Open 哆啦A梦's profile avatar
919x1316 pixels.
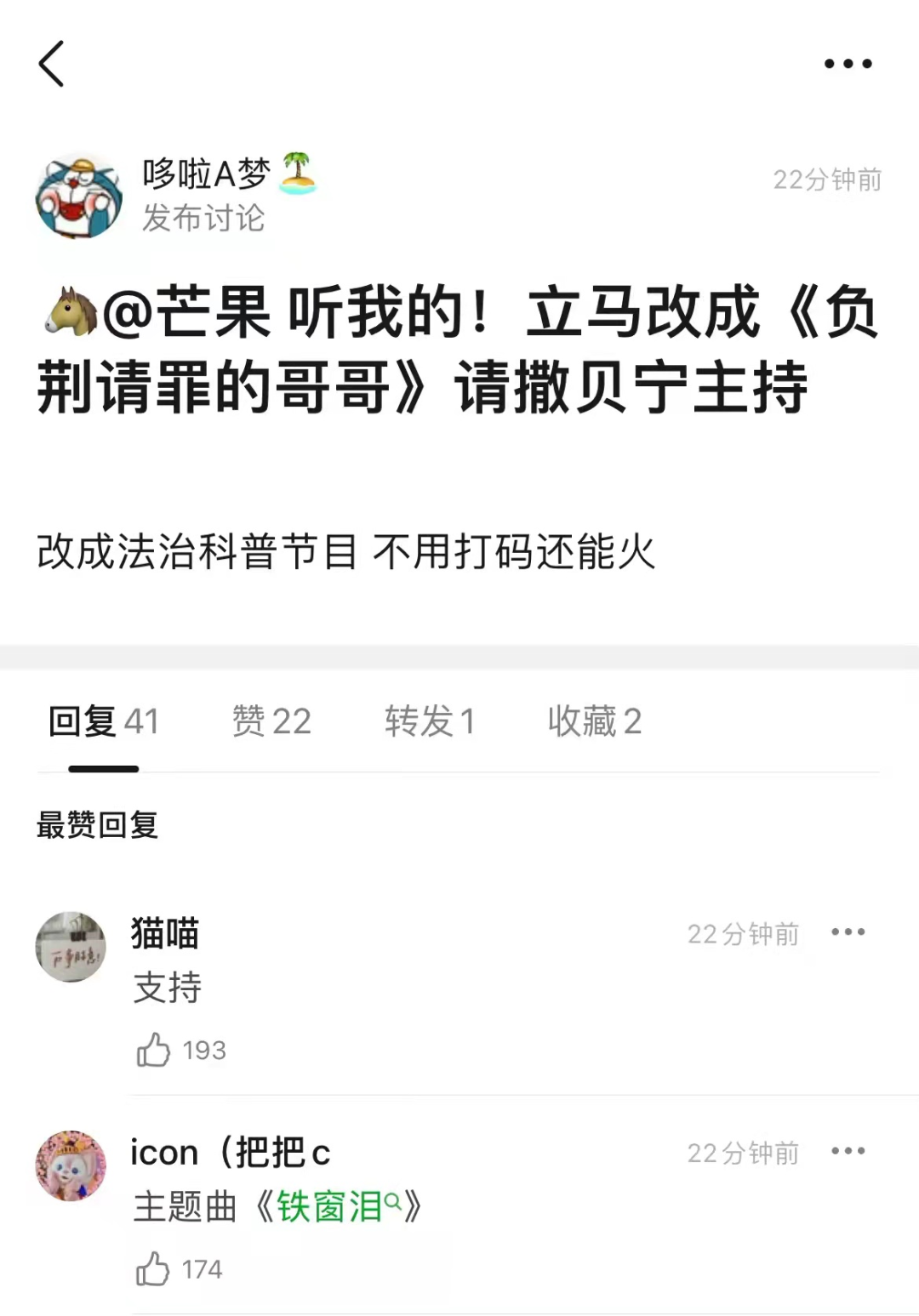tap(78, 197)
